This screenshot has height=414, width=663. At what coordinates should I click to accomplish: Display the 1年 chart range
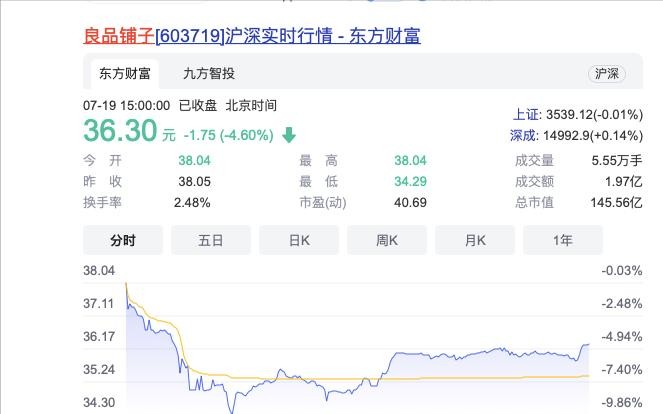click(563, 241)
